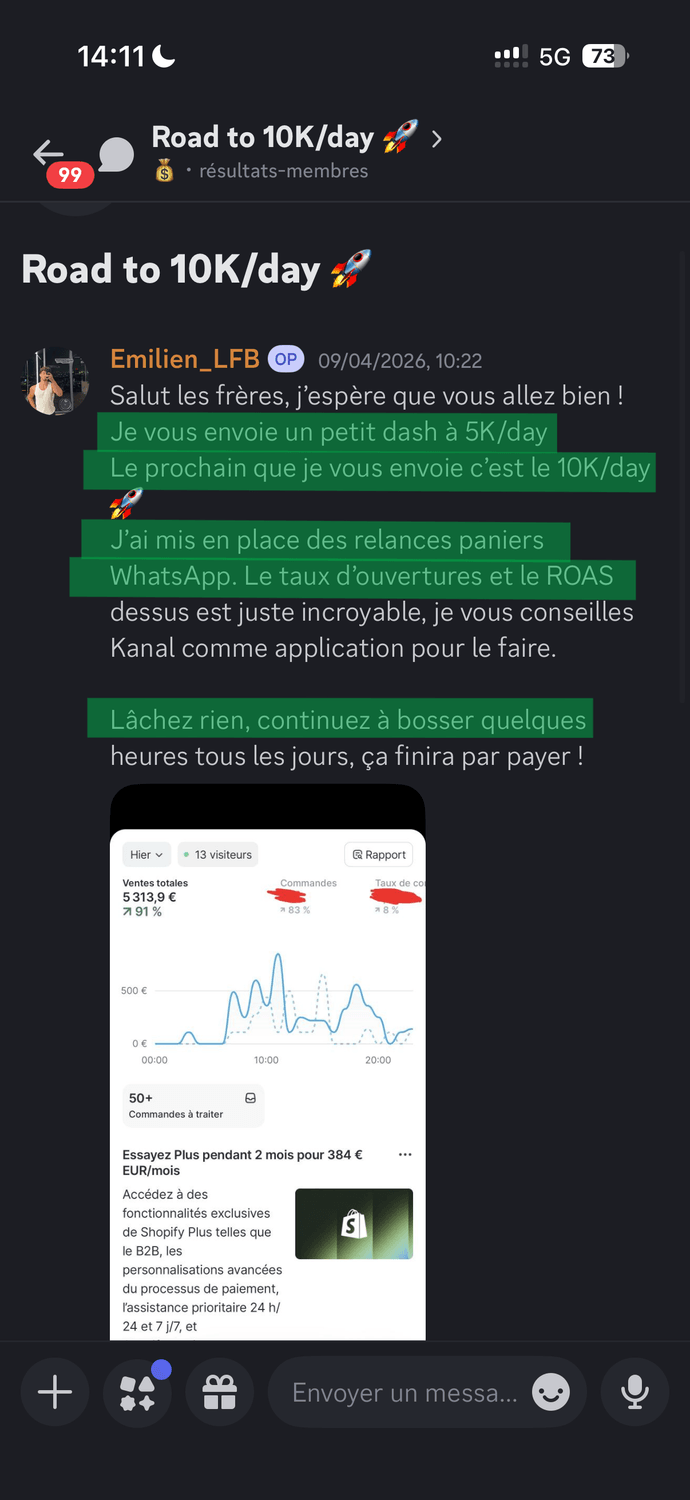View Emilien_LFB's profile picture
Image resolution: width=690 pixels, height=1500 pixels.
coord(55,381)
